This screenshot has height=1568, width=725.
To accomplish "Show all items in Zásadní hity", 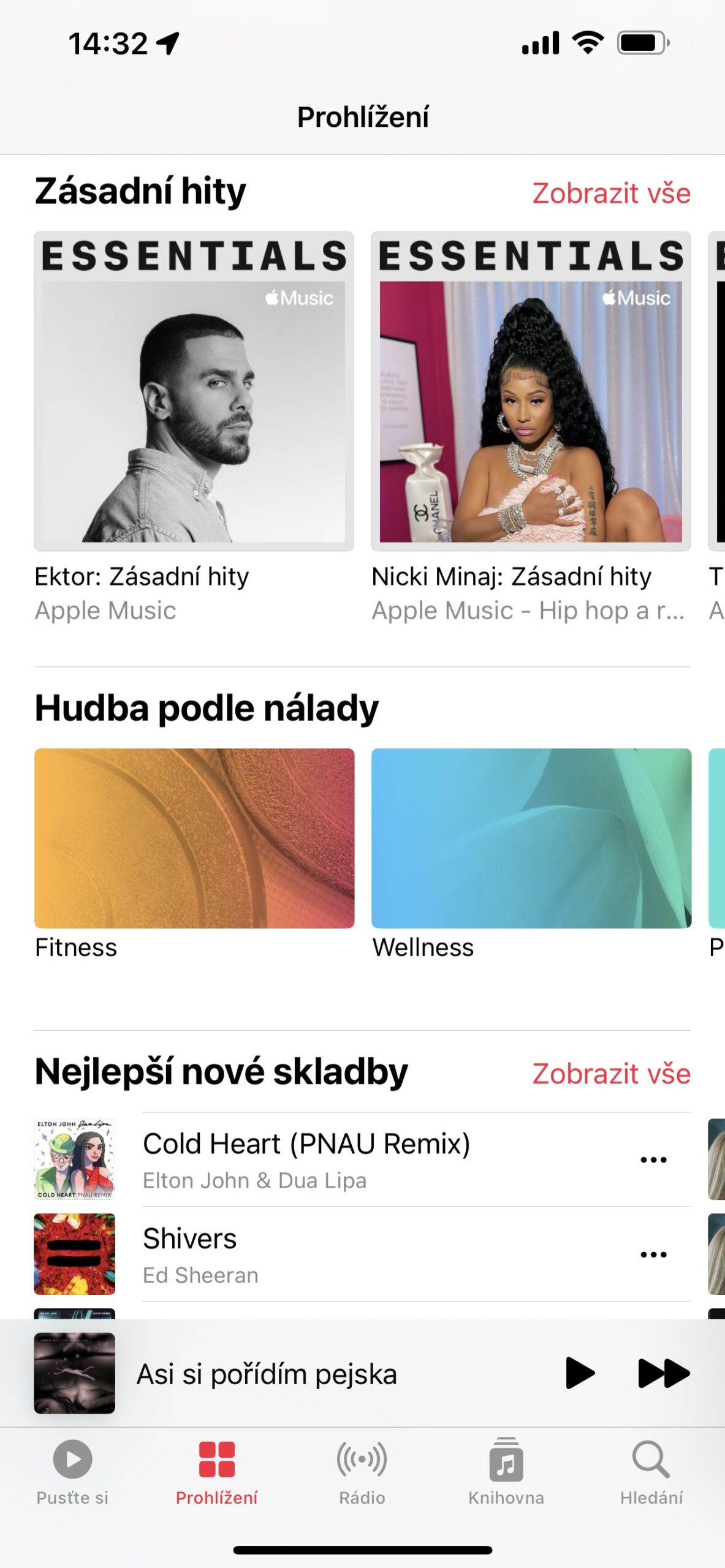I will click(611, 193).
